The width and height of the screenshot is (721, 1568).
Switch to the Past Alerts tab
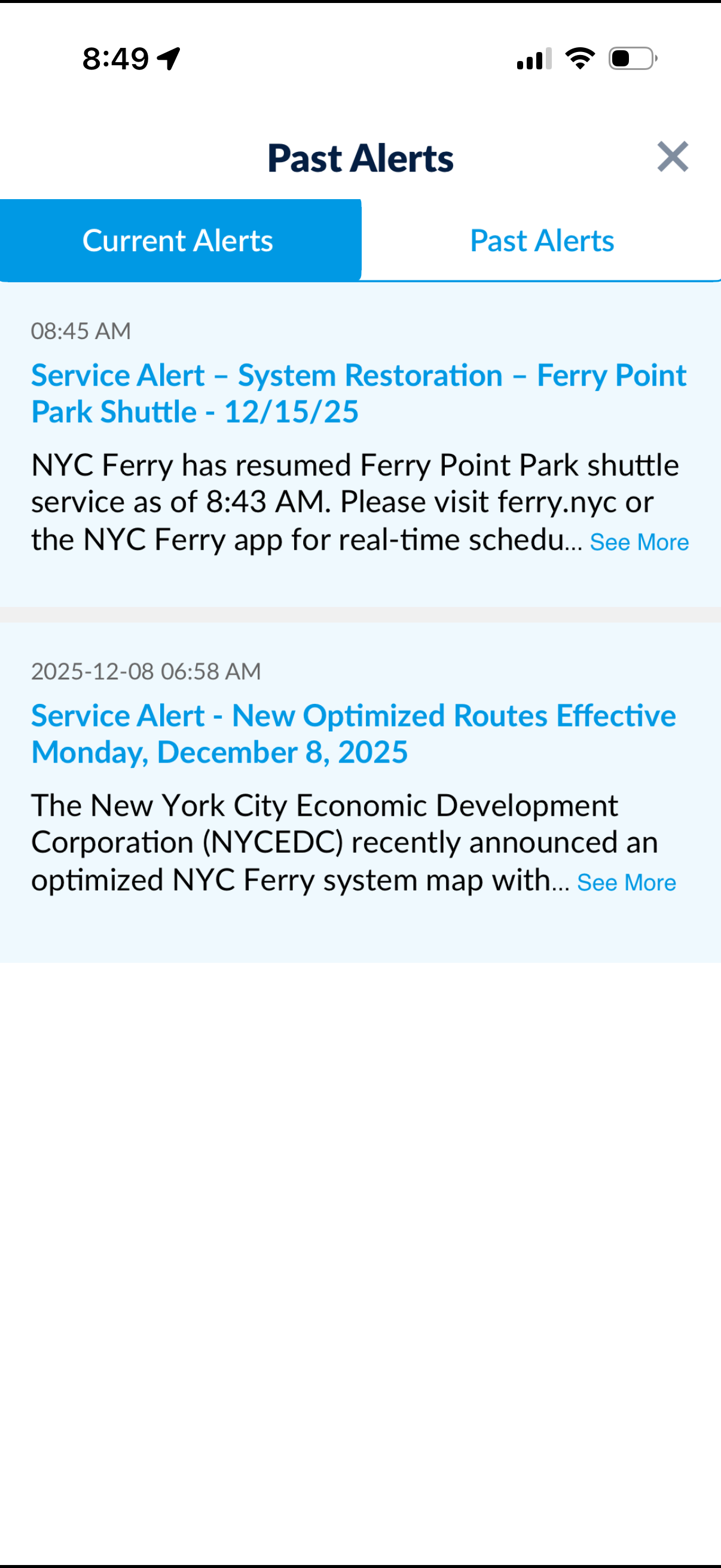[x=541, y=240]
